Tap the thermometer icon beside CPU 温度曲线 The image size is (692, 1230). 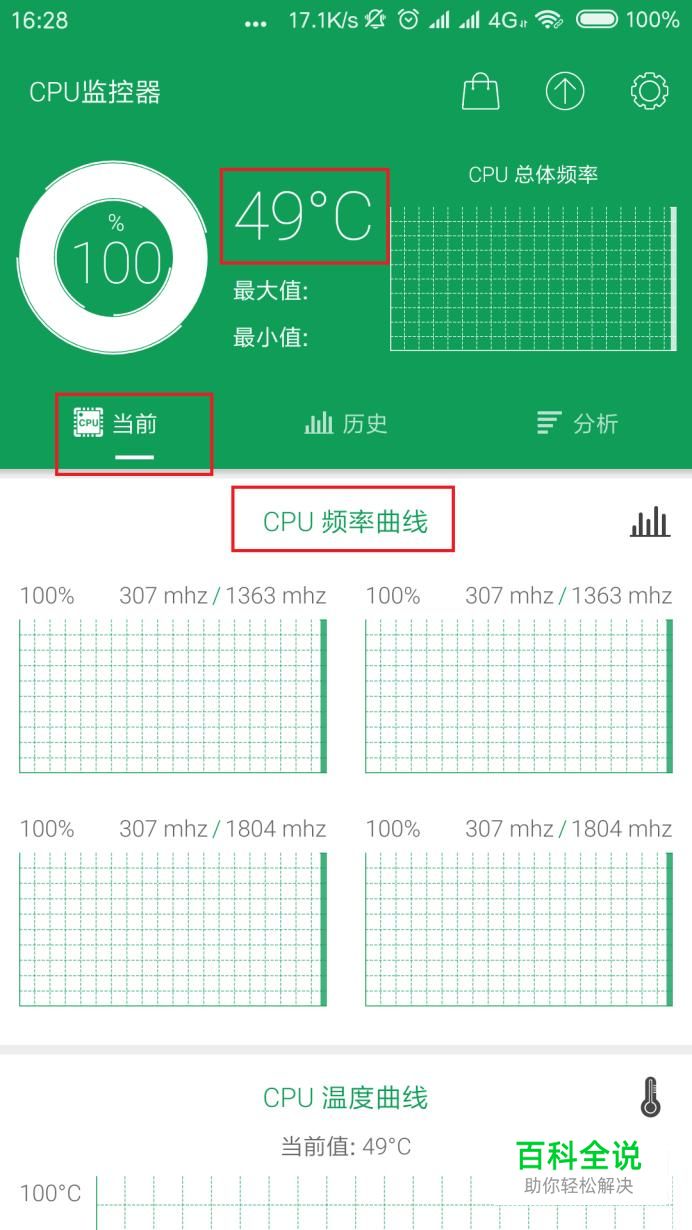click(650, 1097)
